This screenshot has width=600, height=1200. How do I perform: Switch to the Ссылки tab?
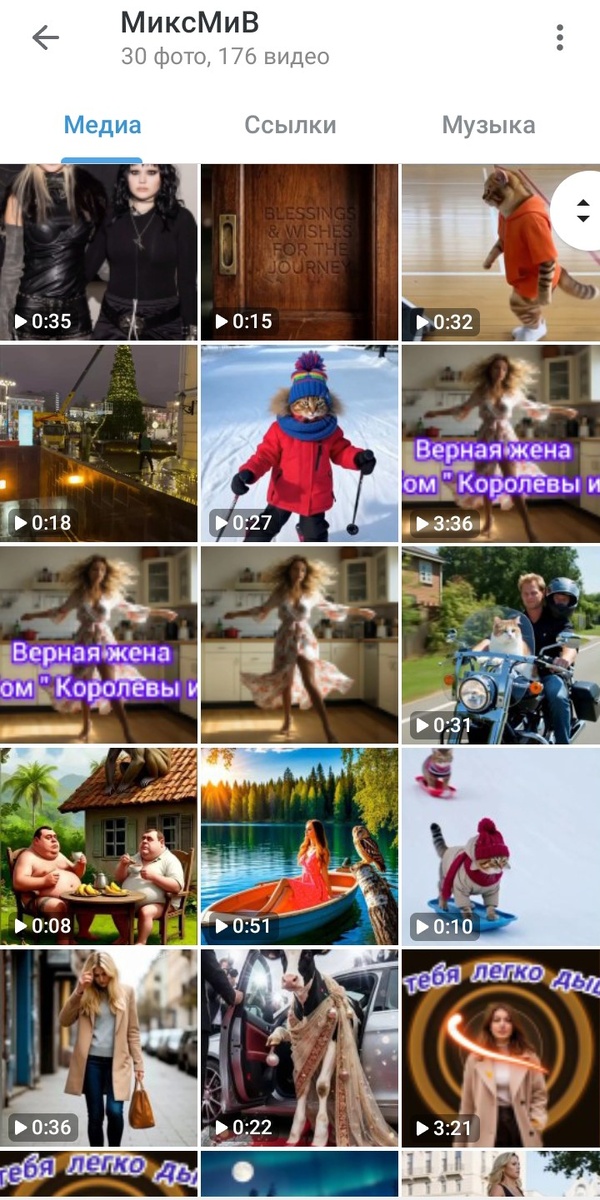coord(290,125)
